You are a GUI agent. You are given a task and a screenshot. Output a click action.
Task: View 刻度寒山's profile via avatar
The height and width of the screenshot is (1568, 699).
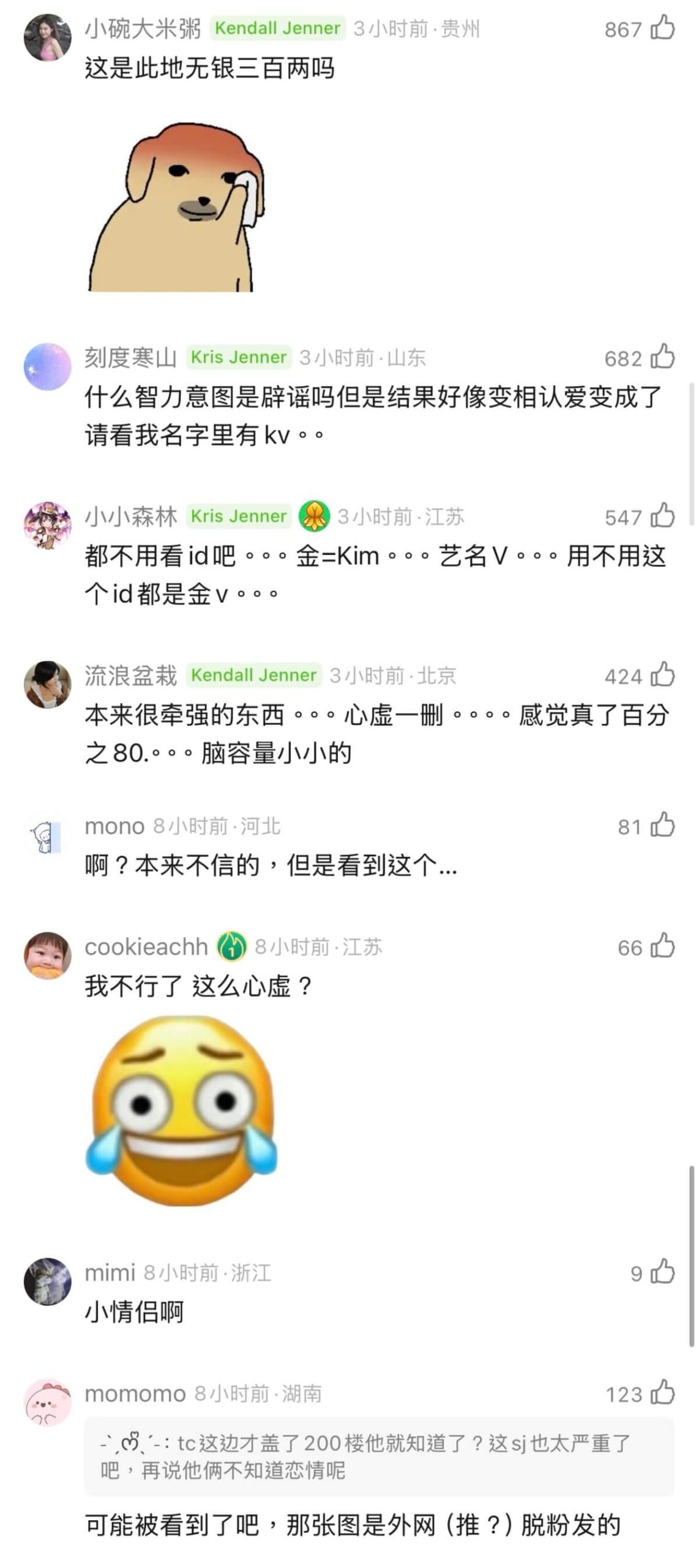coord(47,366)
